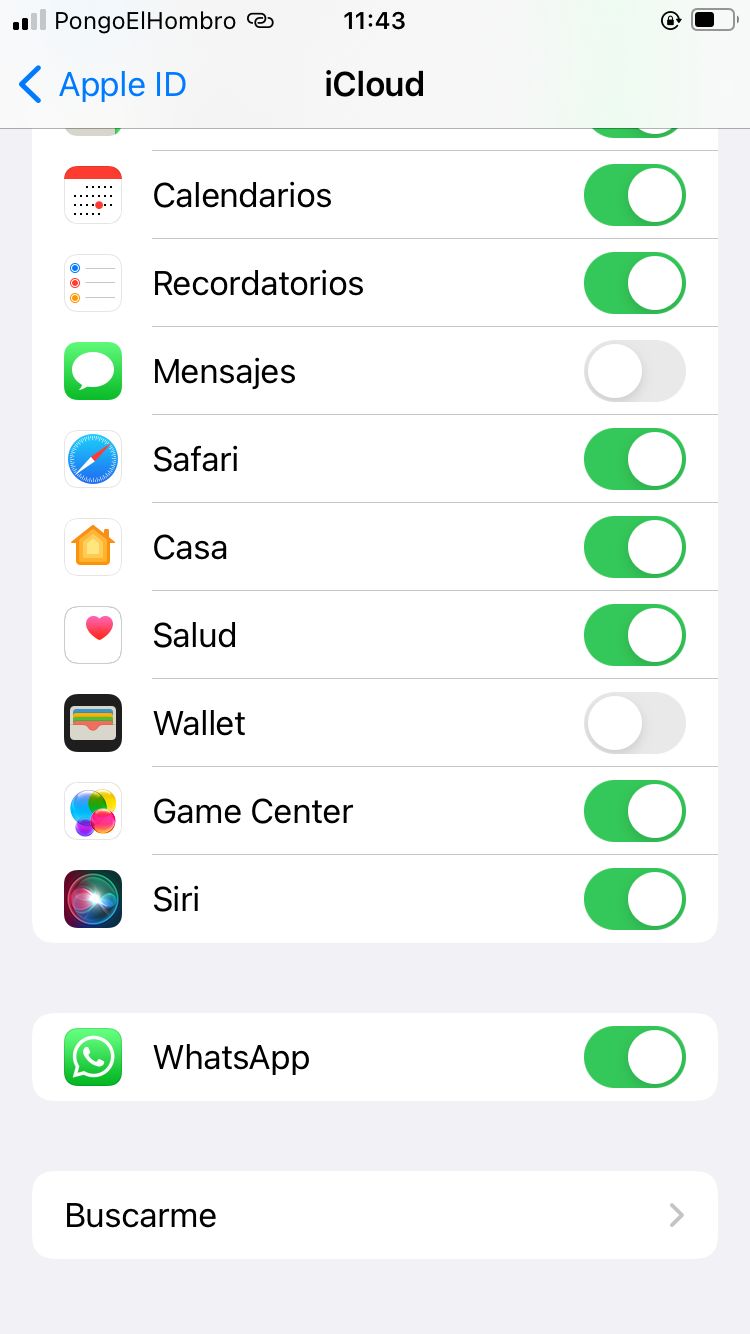Image resolution: width=750 pixels, height=1334 pixels.
Task: Disable WhatsApp iCloud backup switch
Action: tap(634, 1057)
